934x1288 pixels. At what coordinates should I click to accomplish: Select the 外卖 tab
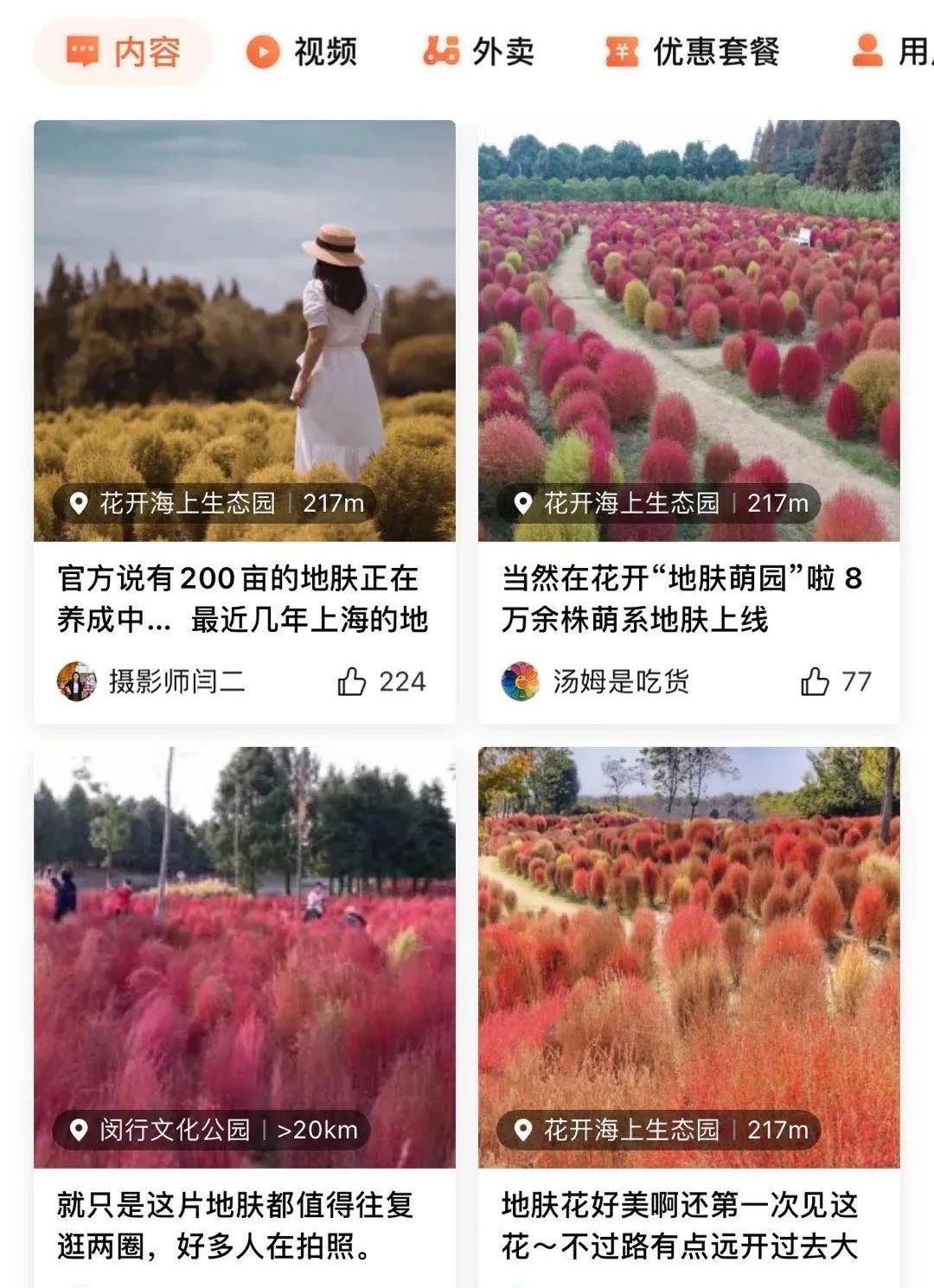[x=478, y=52]
